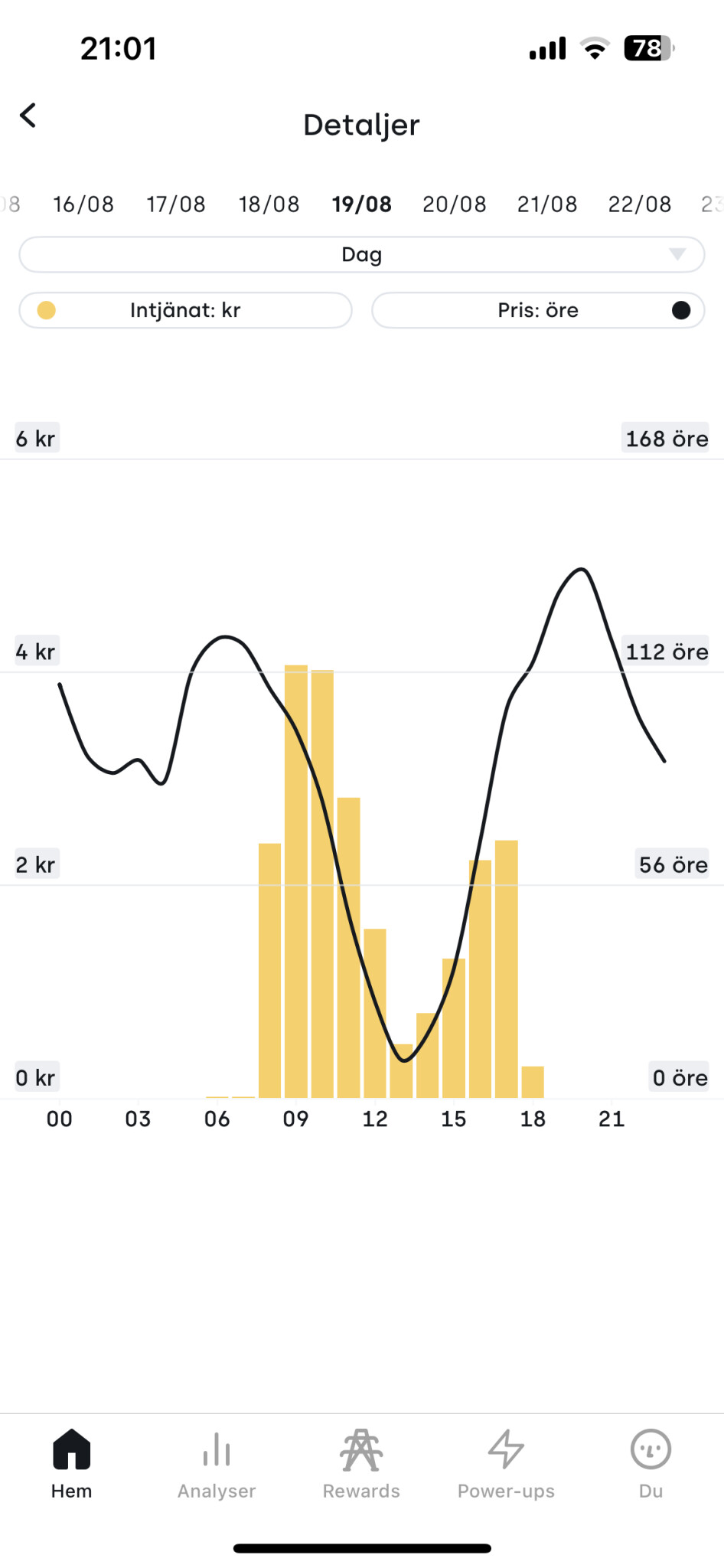This screenshot has width=724, height=1568.
Task: Switch to the Analyser tab
Action: coord(217,1463)
